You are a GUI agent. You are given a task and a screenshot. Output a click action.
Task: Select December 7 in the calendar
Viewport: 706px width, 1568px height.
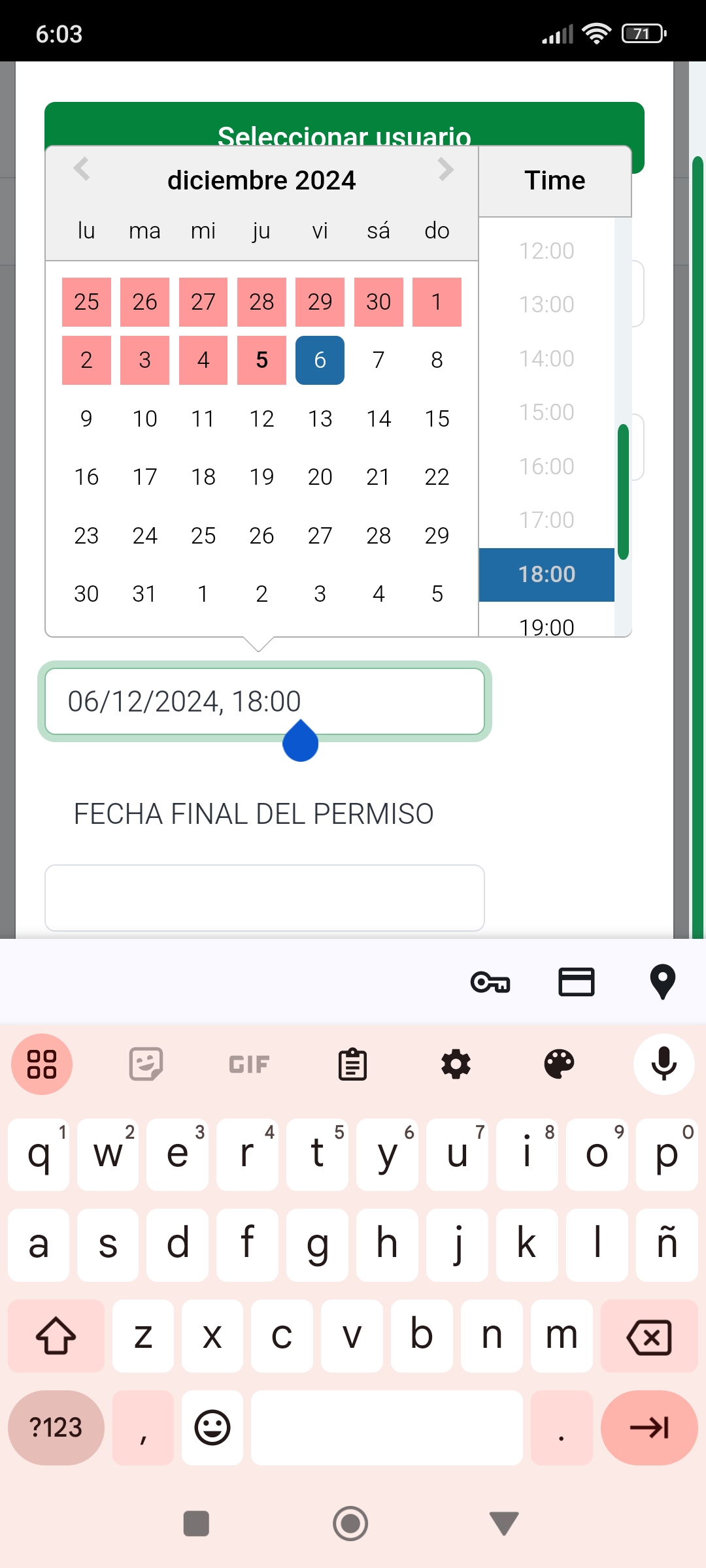pos(378,360)
